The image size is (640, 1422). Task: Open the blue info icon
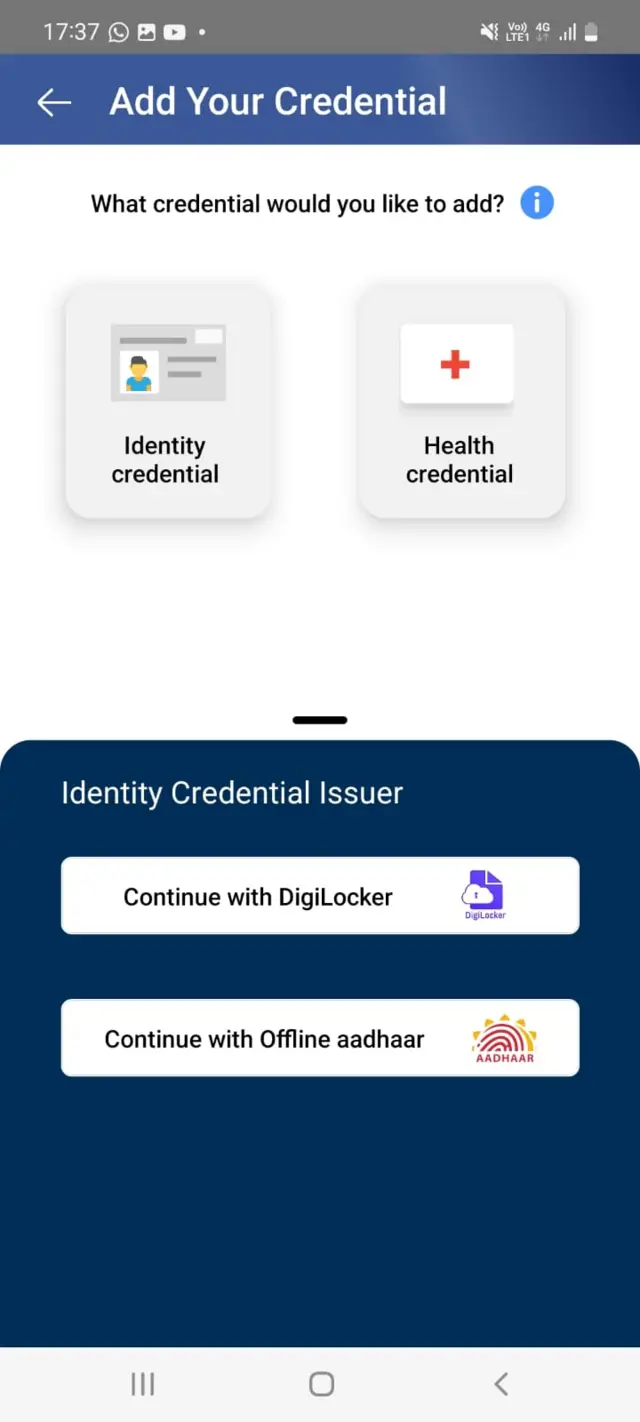[x=537, y=203]
